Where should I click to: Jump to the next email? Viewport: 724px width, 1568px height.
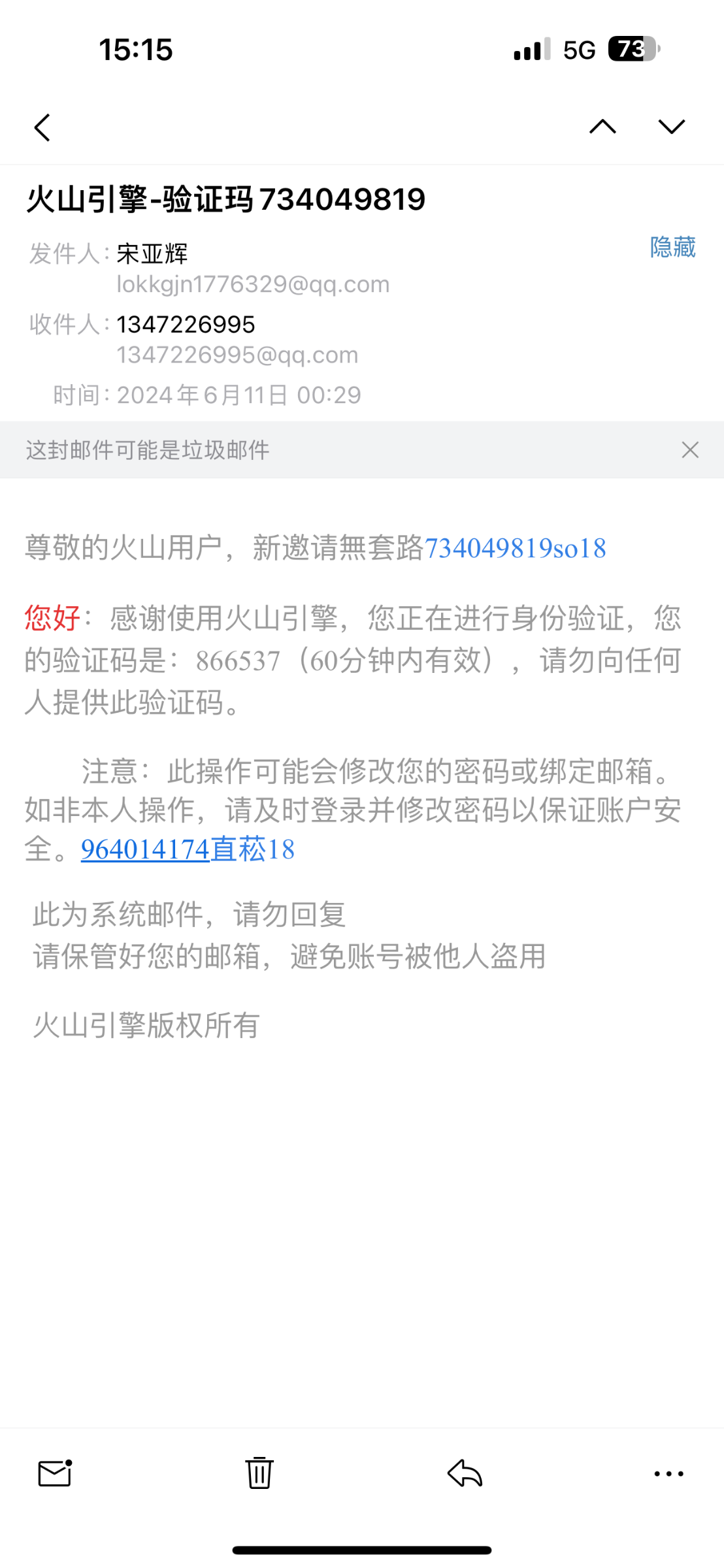point(671,126)
